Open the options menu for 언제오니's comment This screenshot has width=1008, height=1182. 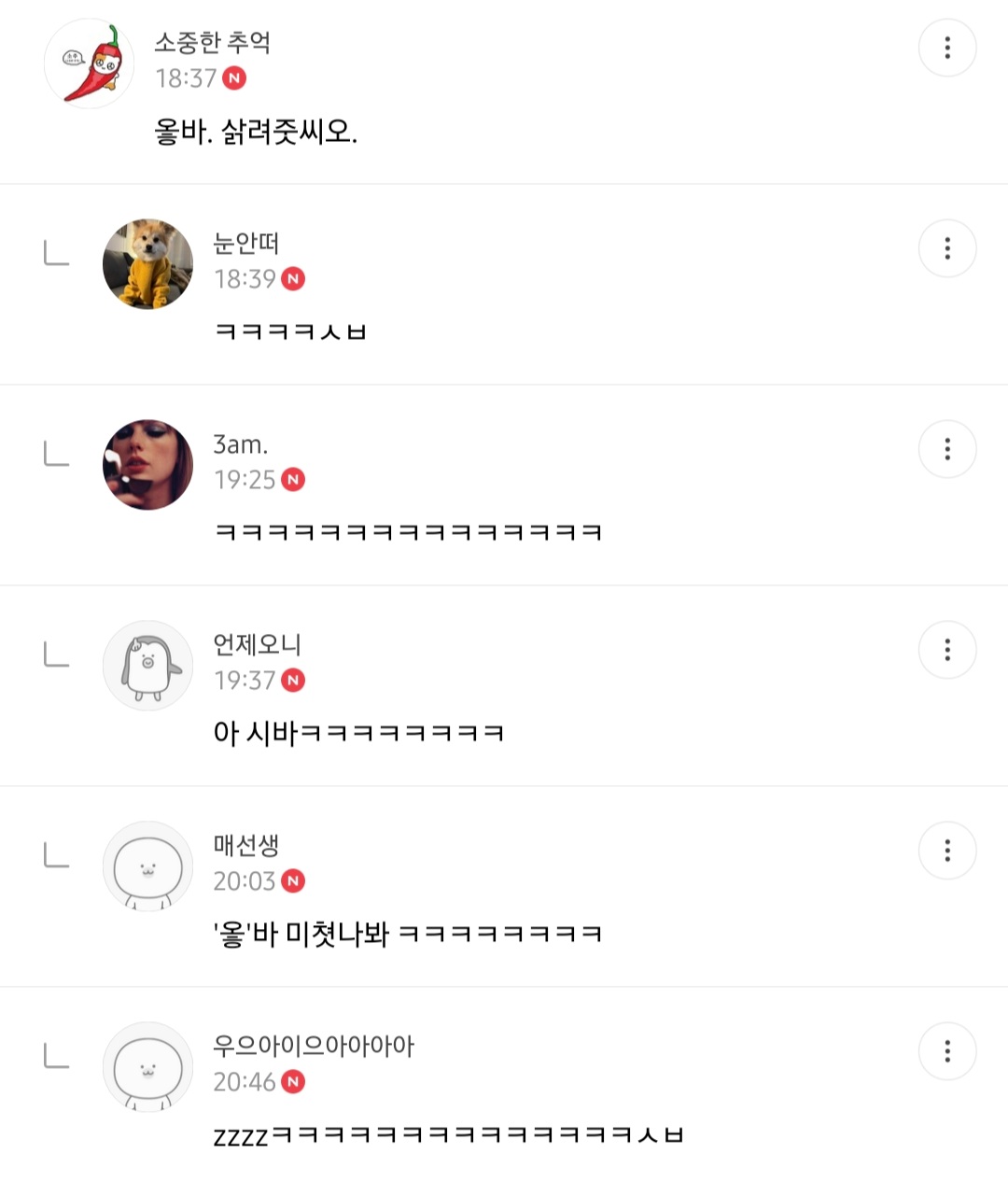tap(947, 650)
